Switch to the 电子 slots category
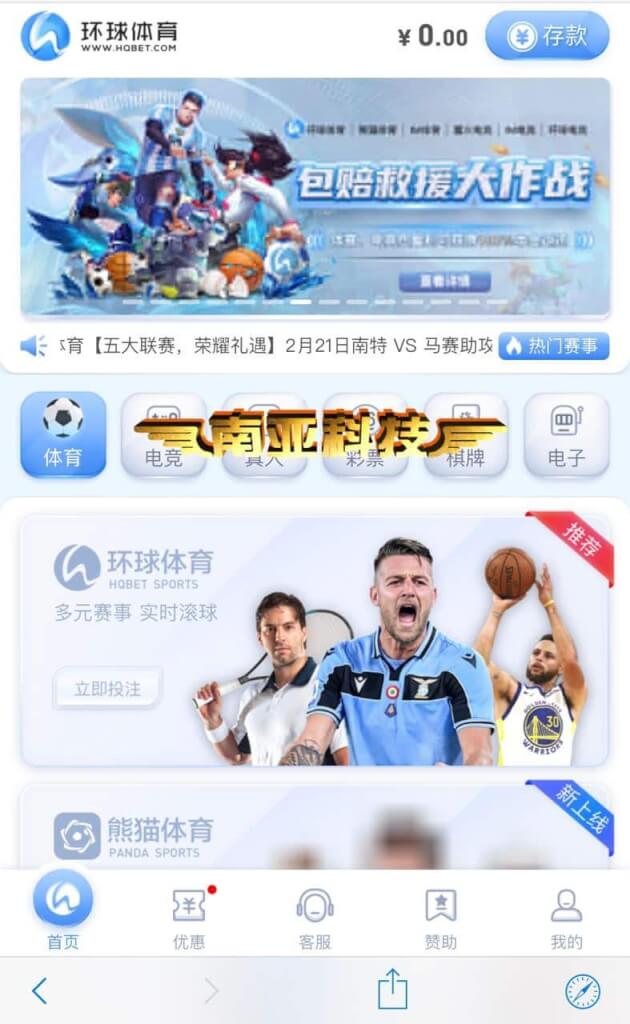Image resolution: width=630 pixels, height=1024 pixels. coord(567,434)
